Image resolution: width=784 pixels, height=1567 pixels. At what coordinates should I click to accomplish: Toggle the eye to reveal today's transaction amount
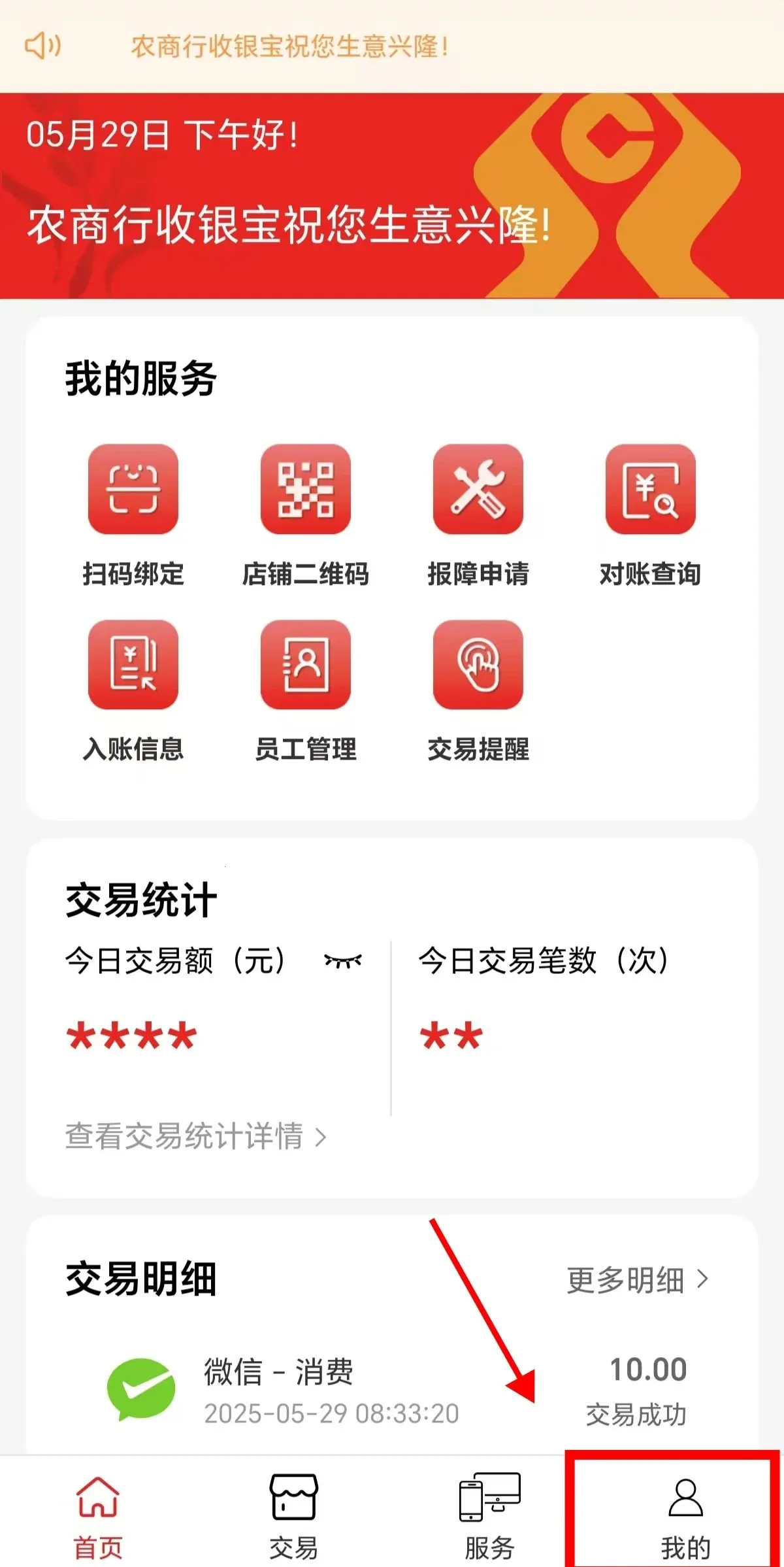341,961
